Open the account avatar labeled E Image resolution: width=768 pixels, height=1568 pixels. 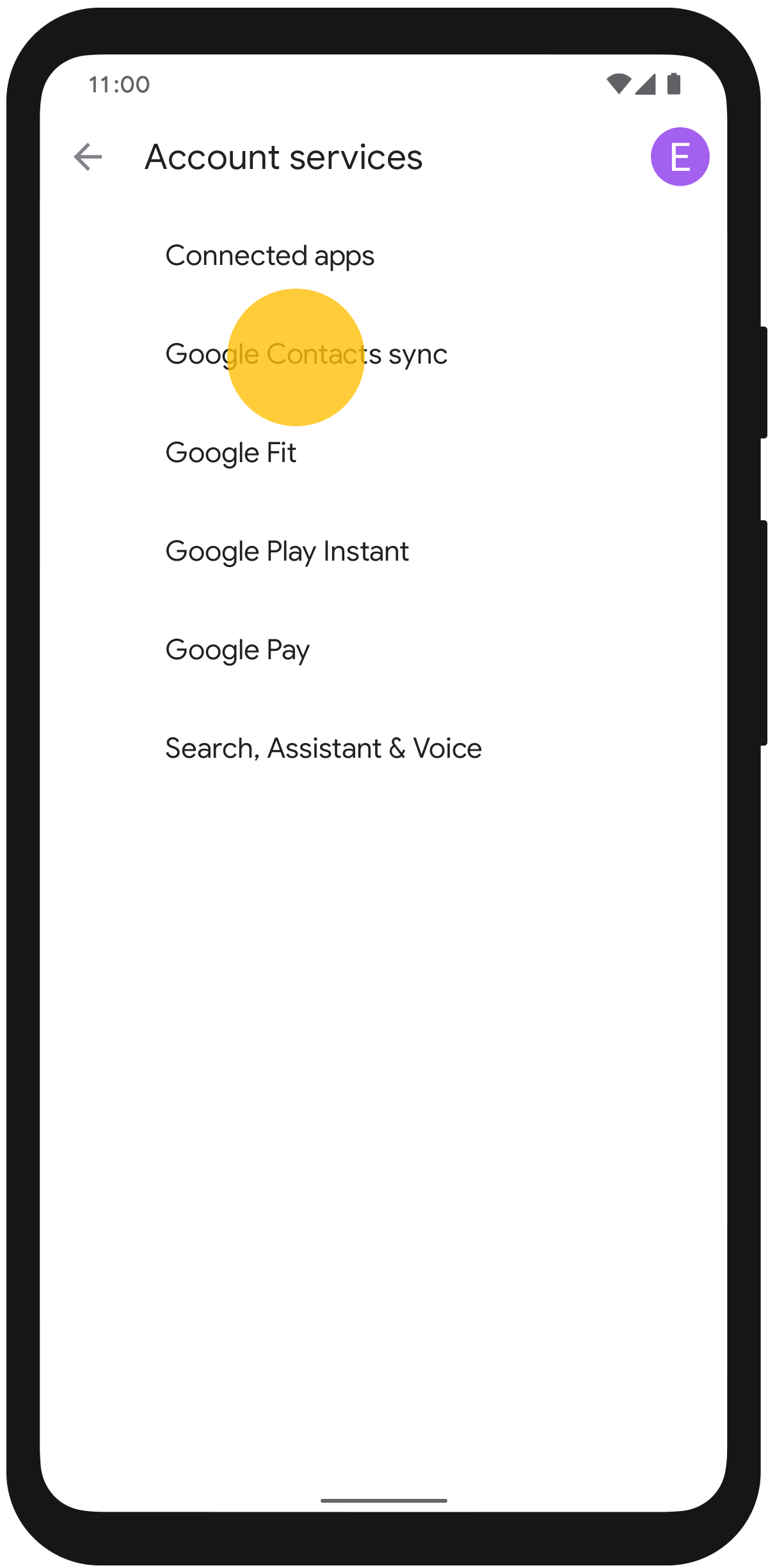coord(680,157)
